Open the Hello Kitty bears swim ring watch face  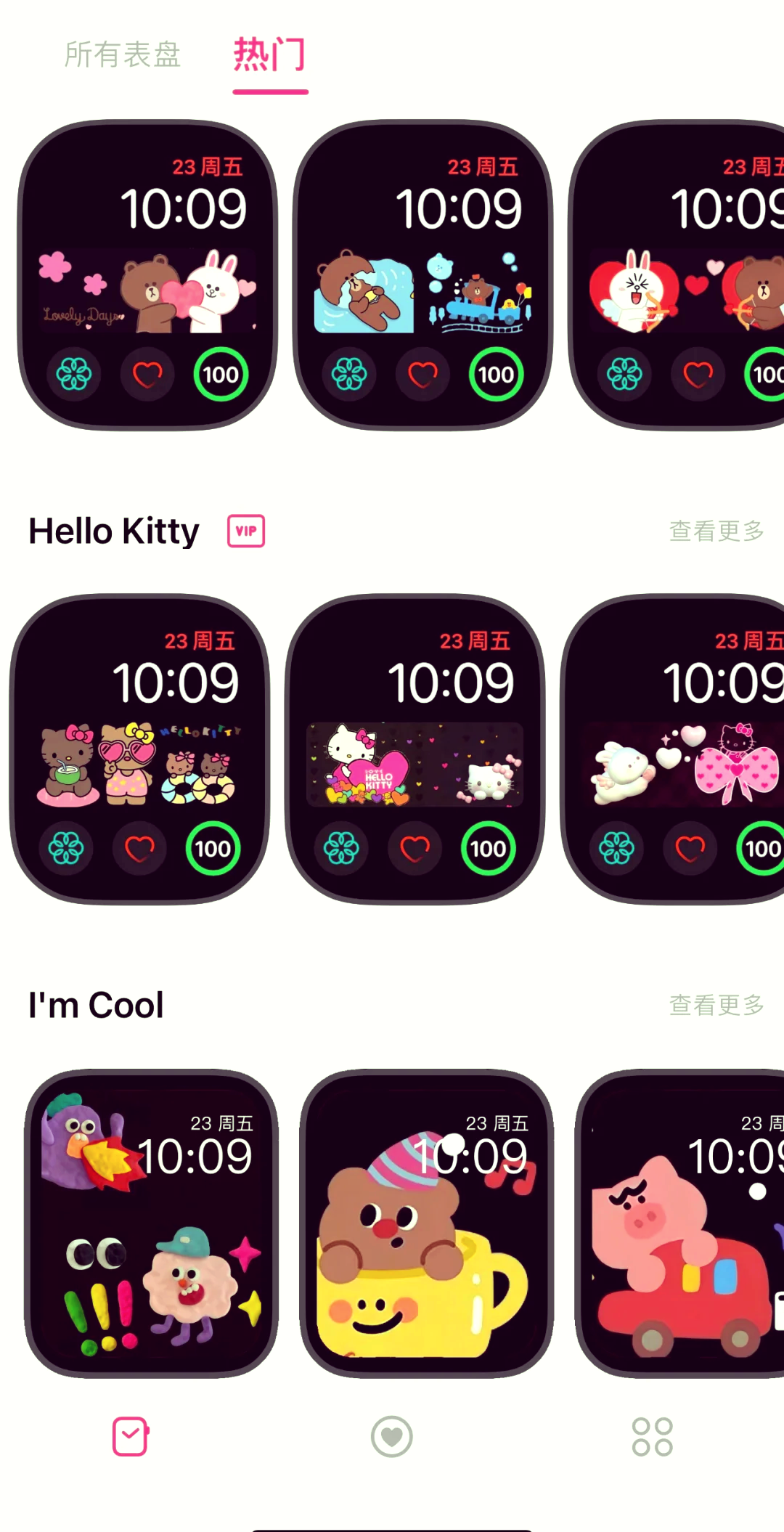click(139, 749)
